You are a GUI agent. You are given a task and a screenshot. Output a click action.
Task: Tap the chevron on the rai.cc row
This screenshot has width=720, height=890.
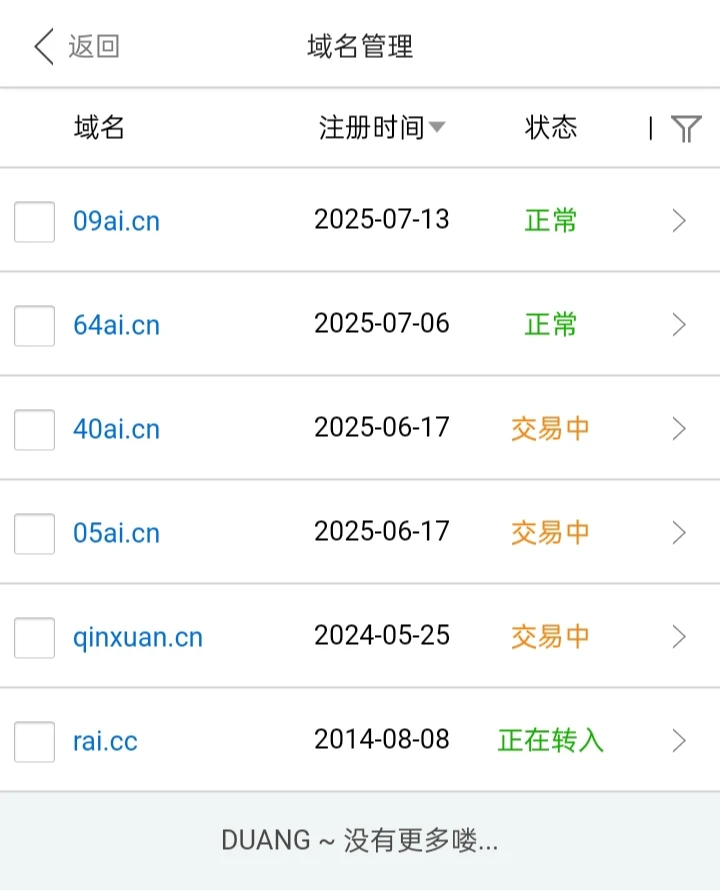pyautogui.click(x=680, y=741)
